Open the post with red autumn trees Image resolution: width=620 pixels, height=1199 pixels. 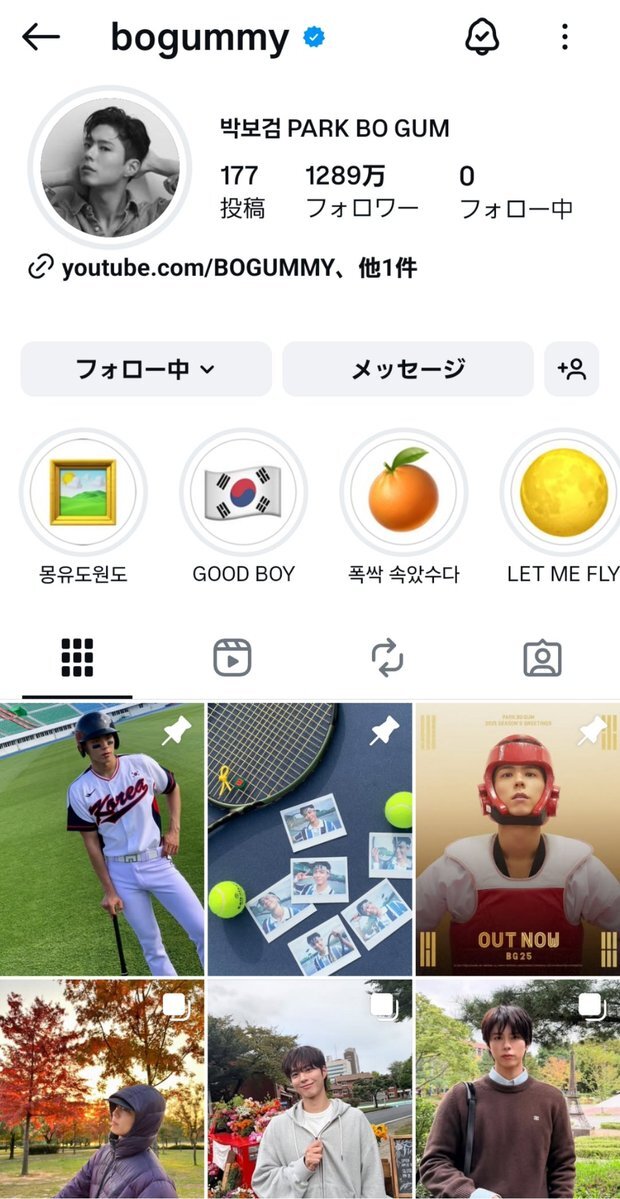[x=102, y=1089]
